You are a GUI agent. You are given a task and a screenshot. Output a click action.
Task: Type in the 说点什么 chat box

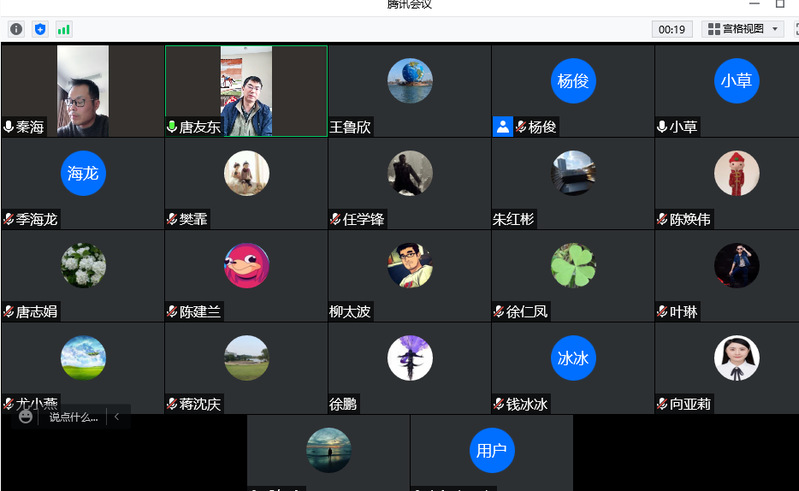pos(74,417)
